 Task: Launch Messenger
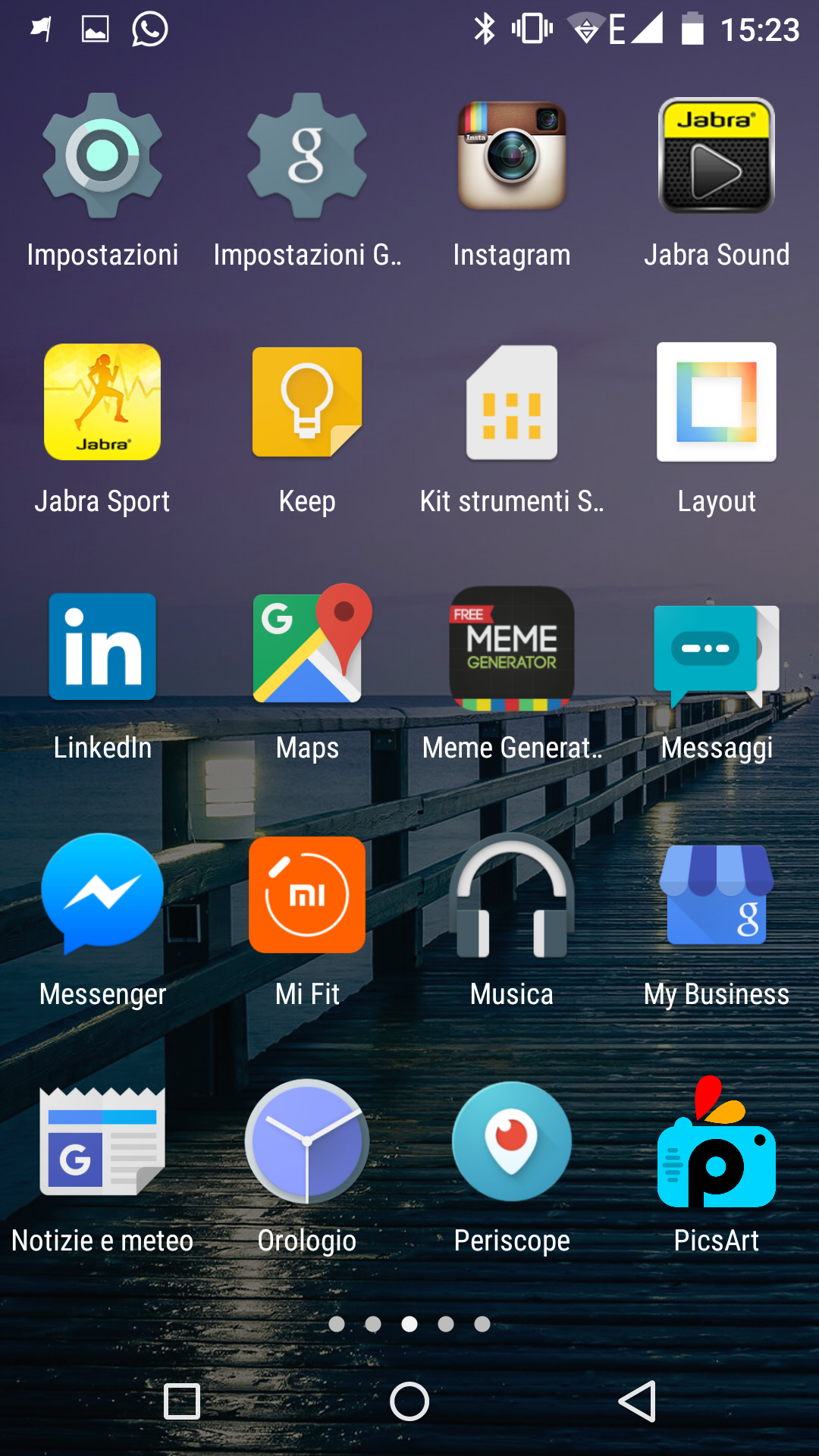102,893
